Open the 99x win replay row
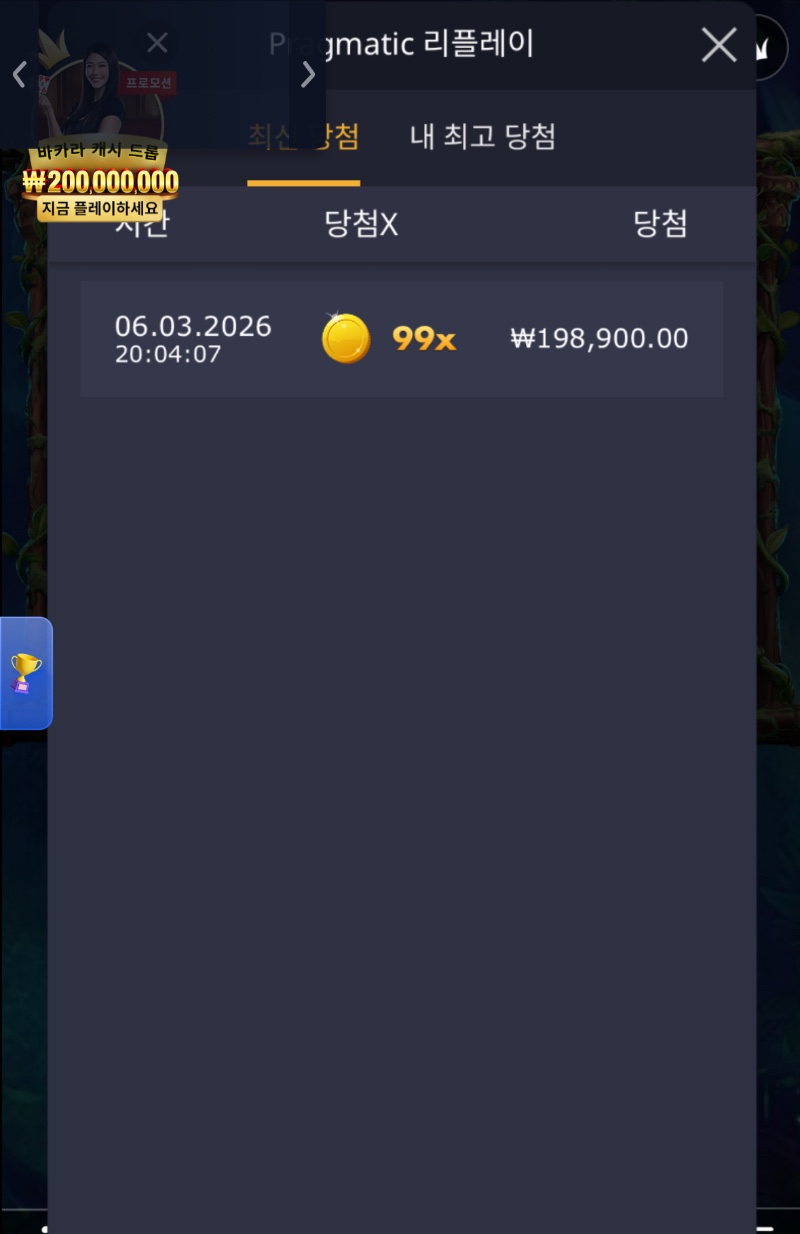 tap(401, 339)
